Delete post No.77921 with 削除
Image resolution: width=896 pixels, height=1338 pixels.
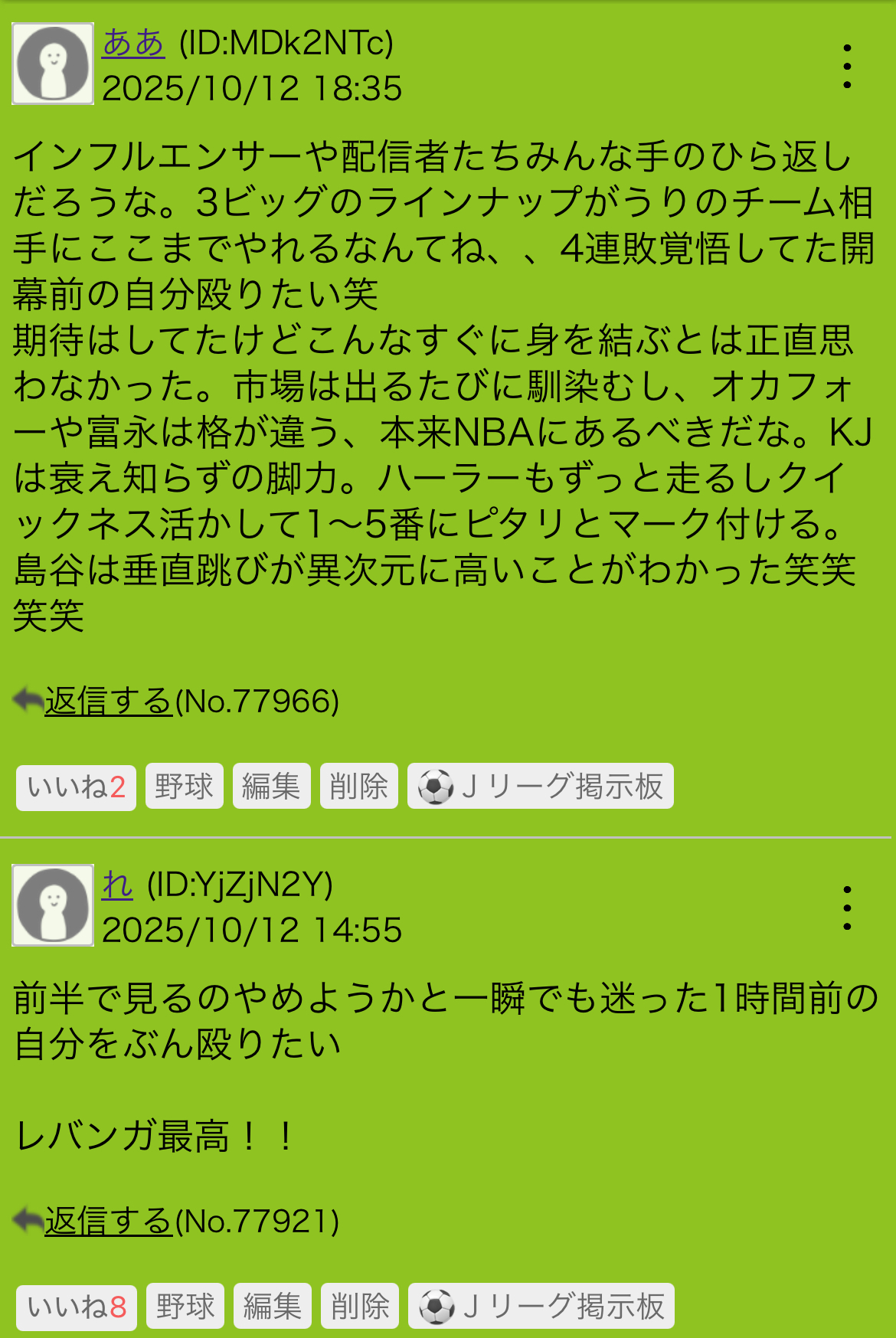point(359,1306)
